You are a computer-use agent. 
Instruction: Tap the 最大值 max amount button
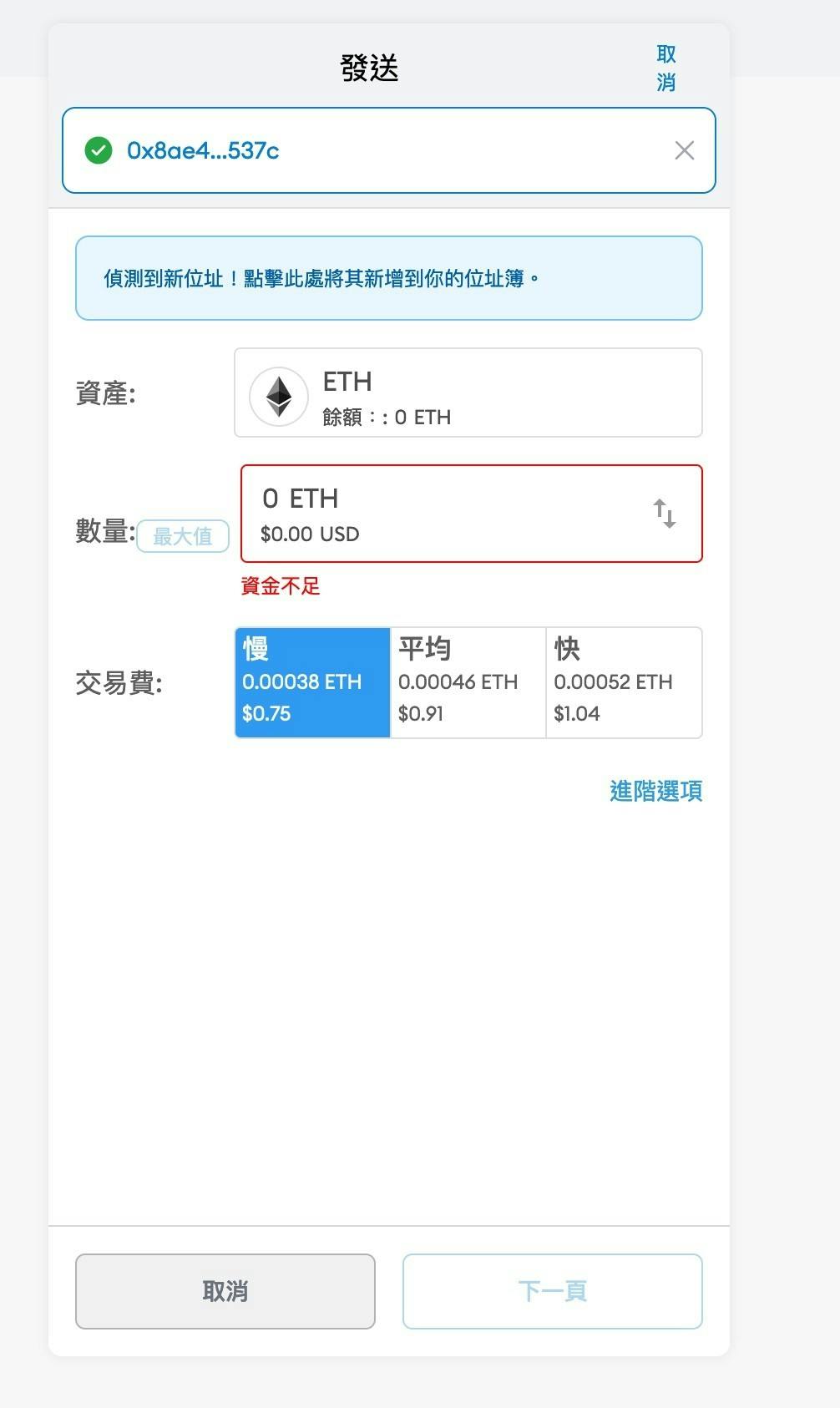[x=183, y=536]
